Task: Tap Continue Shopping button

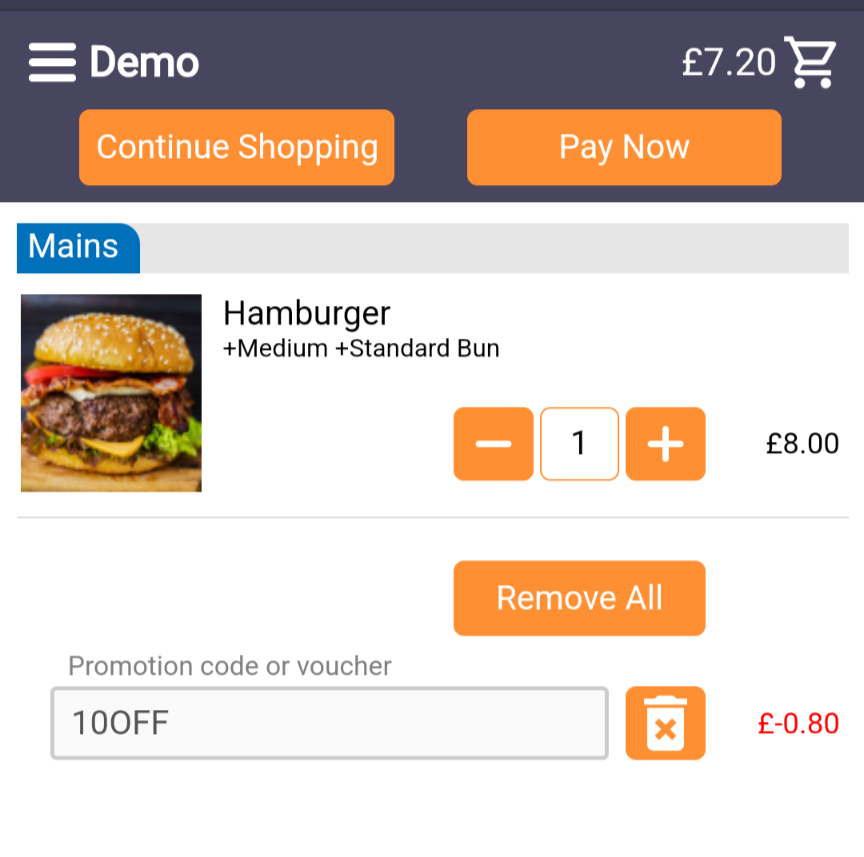Action: point(237,148)
